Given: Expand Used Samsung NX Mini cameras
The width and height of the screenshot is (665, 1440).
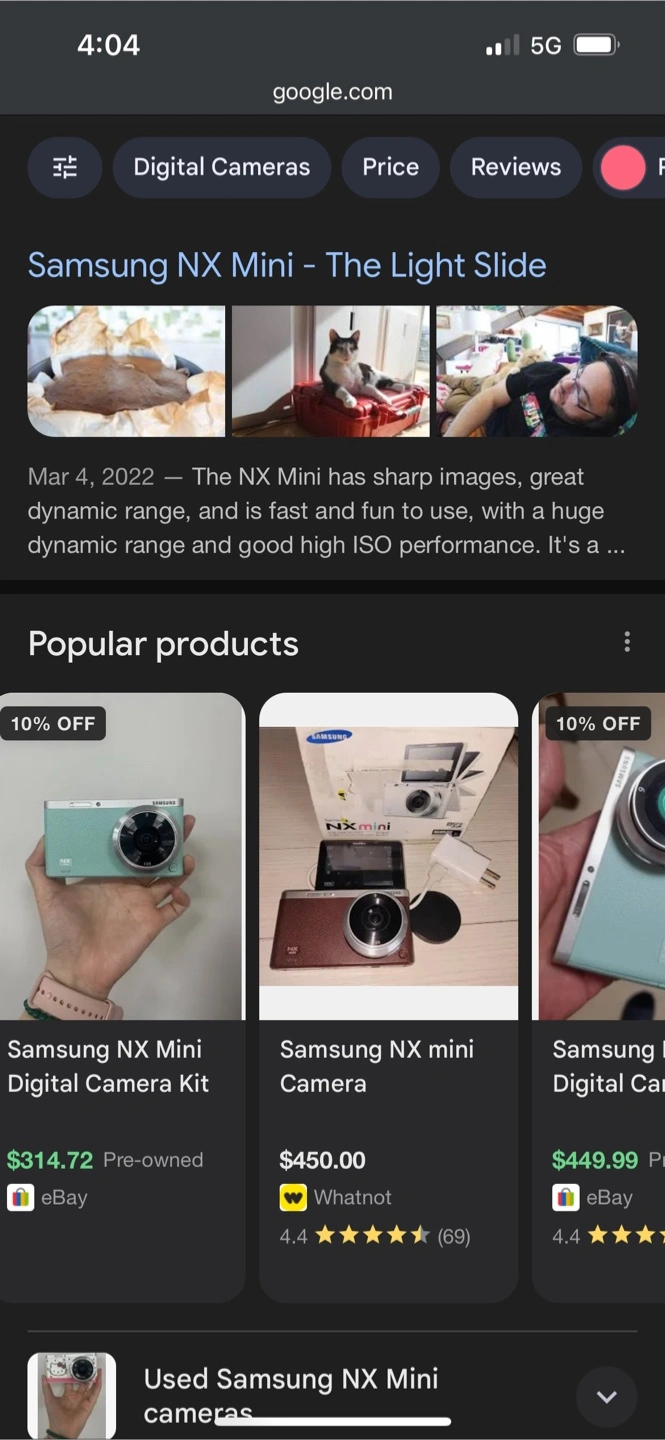Looking at the screenshot, I should pyautogui.click(x=606, y=1396).
